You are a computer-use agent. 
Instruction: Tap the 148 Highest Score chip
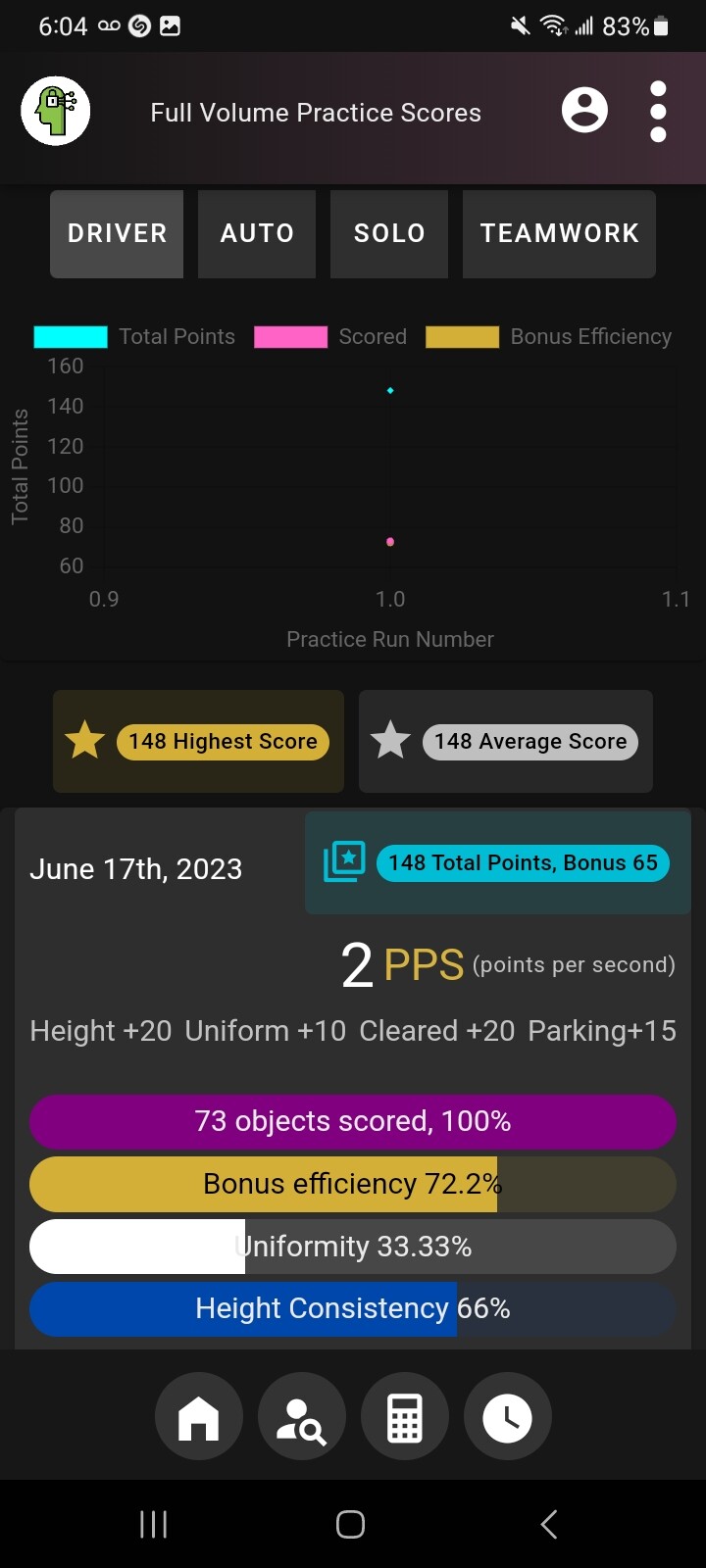[x=223, y=742]
